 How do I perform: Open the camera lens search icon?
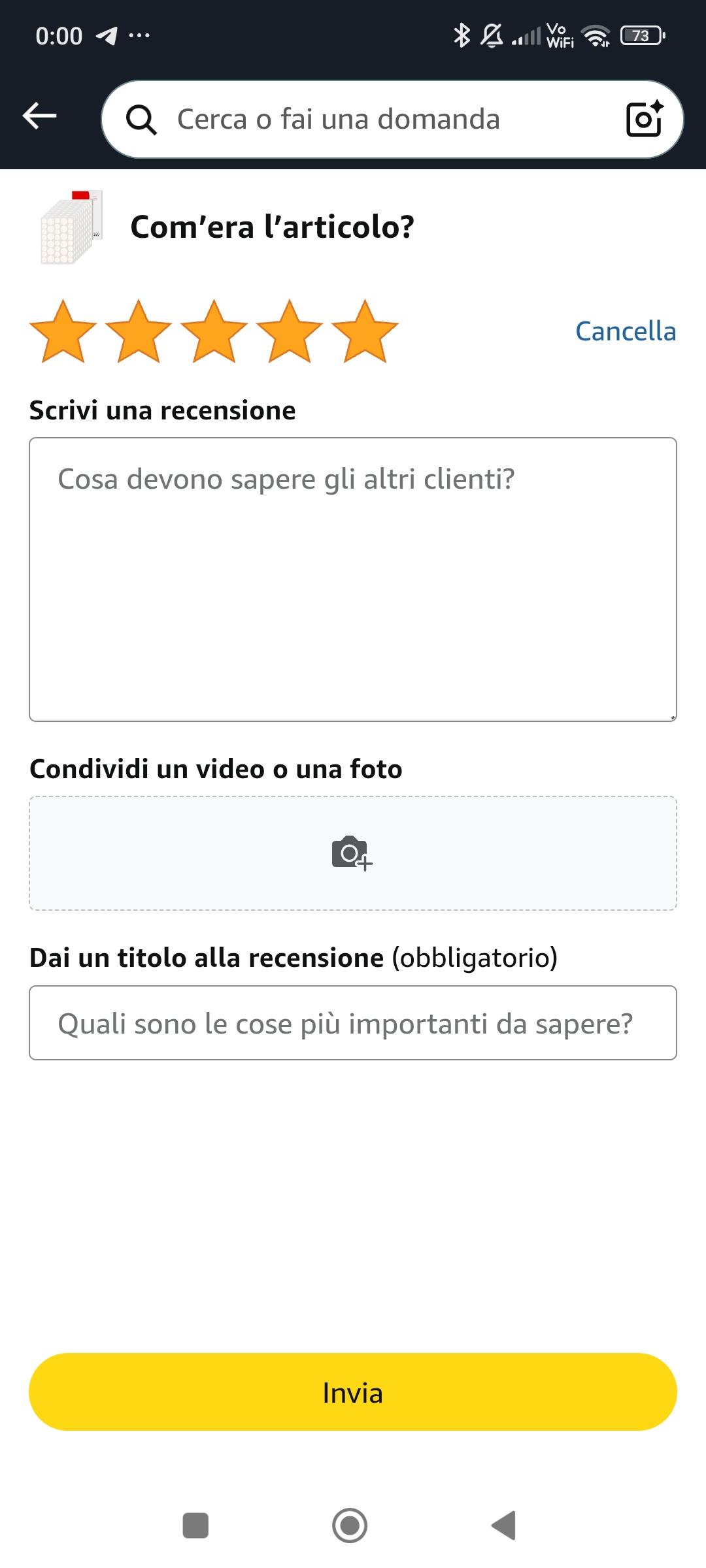[x=644, y=119]
